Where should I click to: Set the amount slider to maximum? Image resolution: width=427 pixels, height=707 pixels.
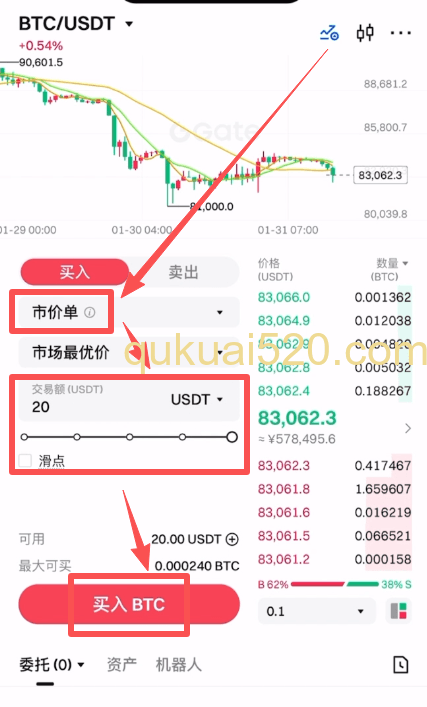(x=232, y=437)
